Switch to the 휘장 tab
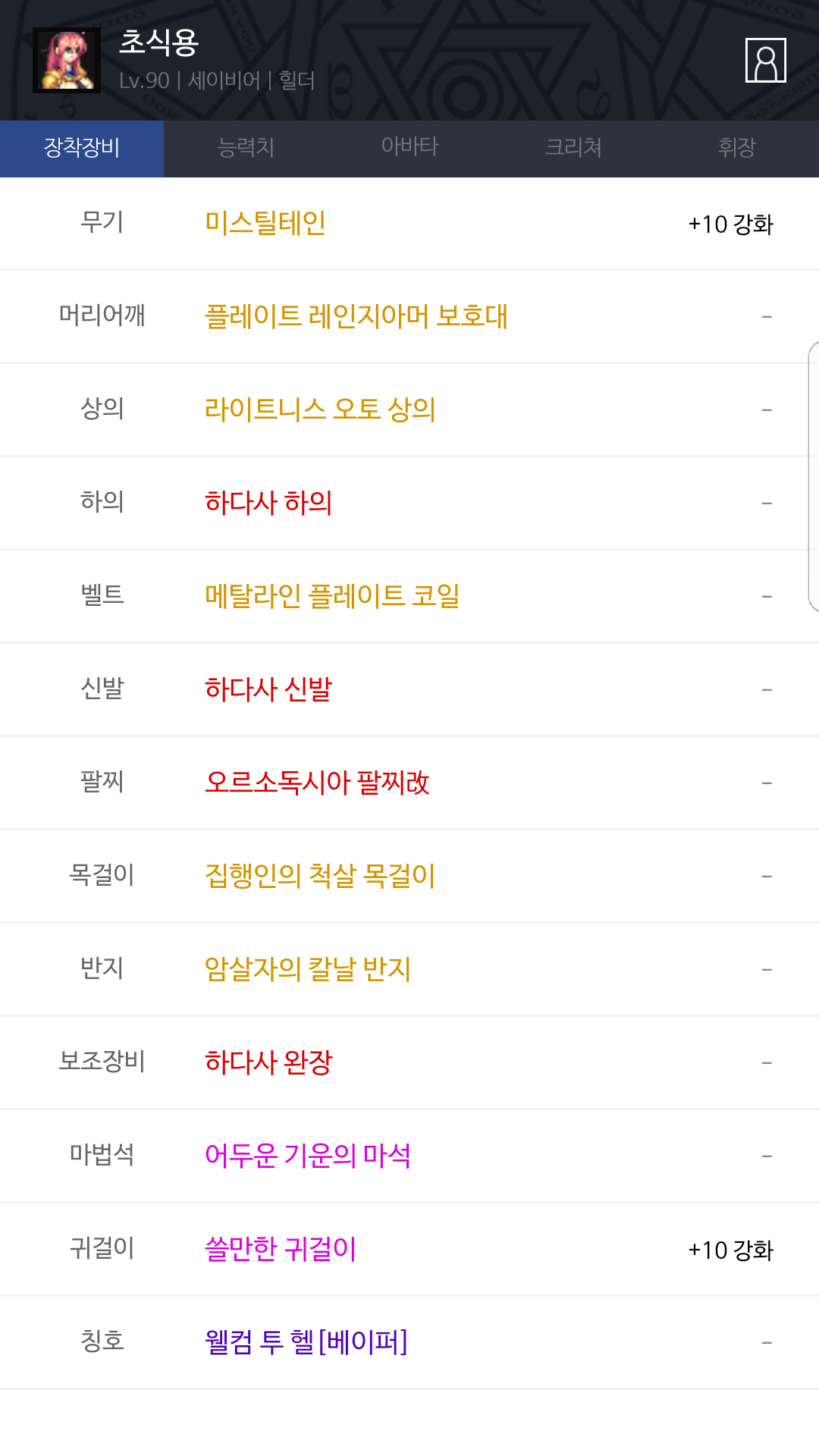 tap(737, 149)
